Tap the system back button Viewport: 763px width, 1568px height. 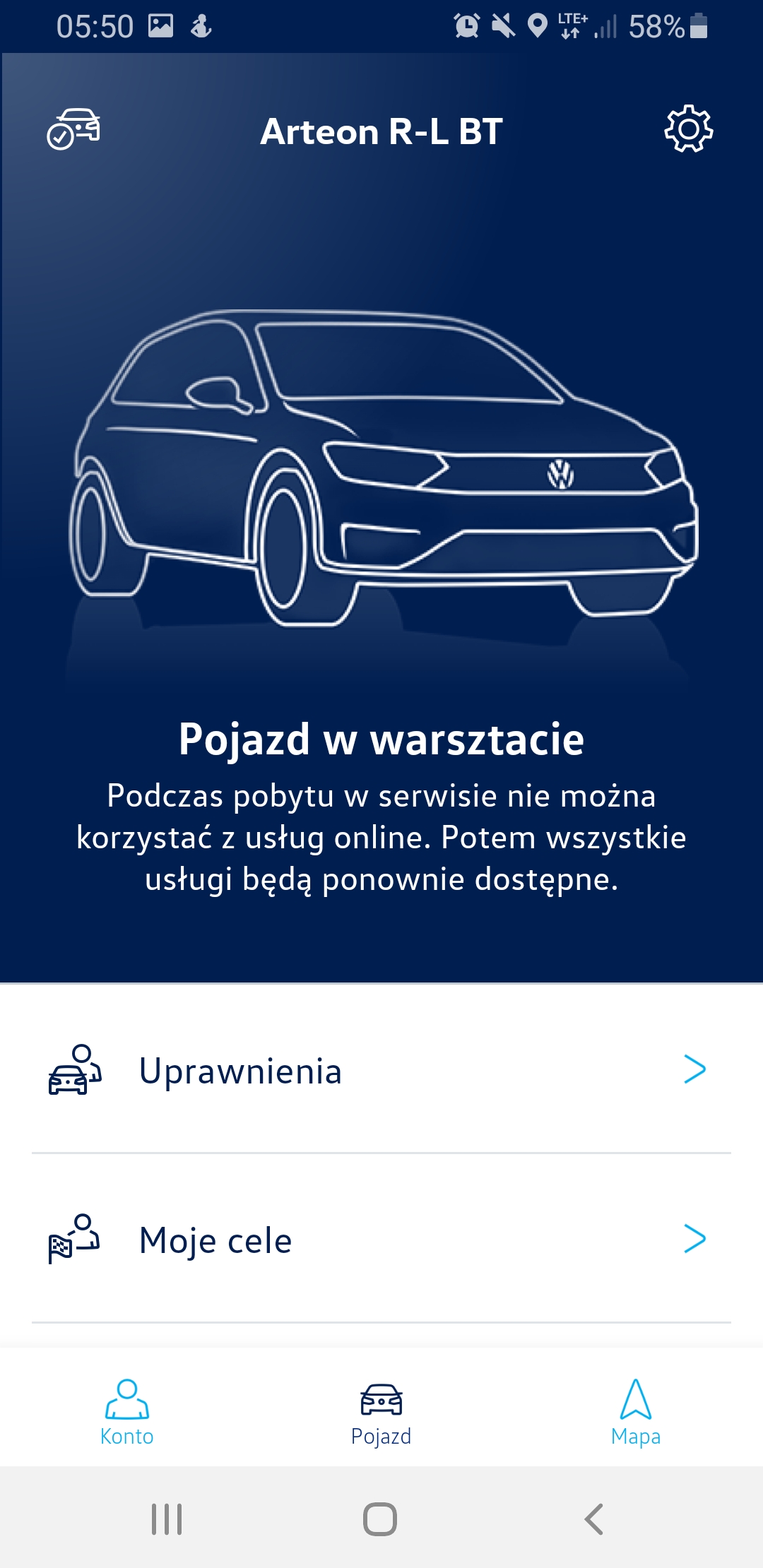tap(594, 1519)
